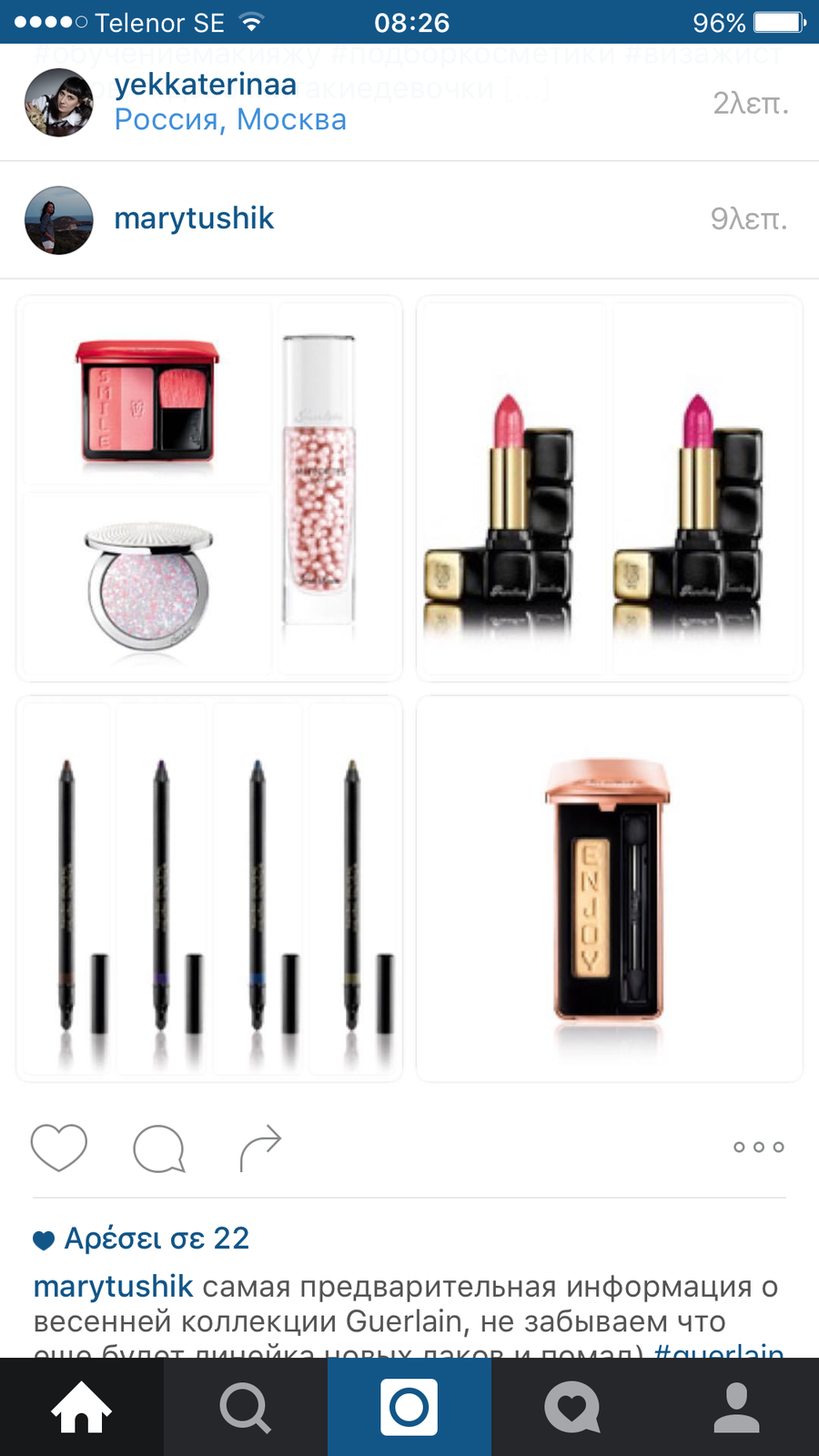Switch to the Activity heart tab
Screen dimensions: 819x1456
click(x=573, y=1407)
